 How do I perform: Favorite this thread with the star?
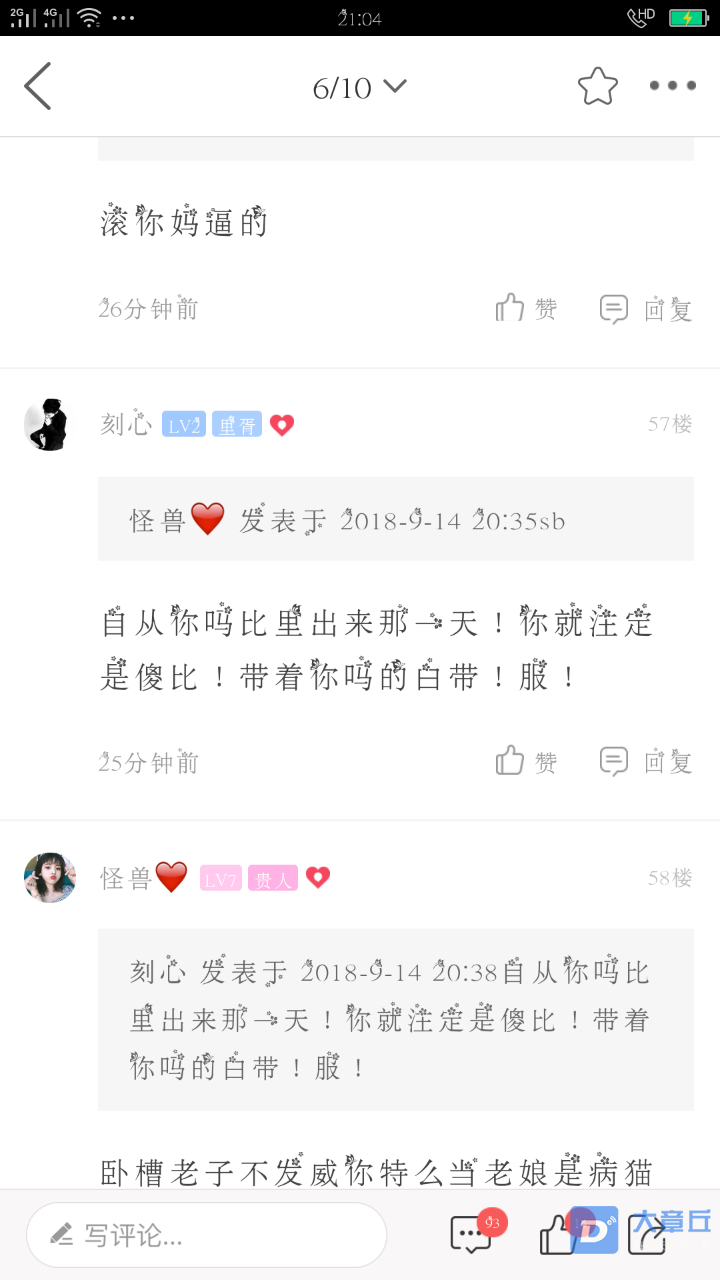click(x=597, y=87)
